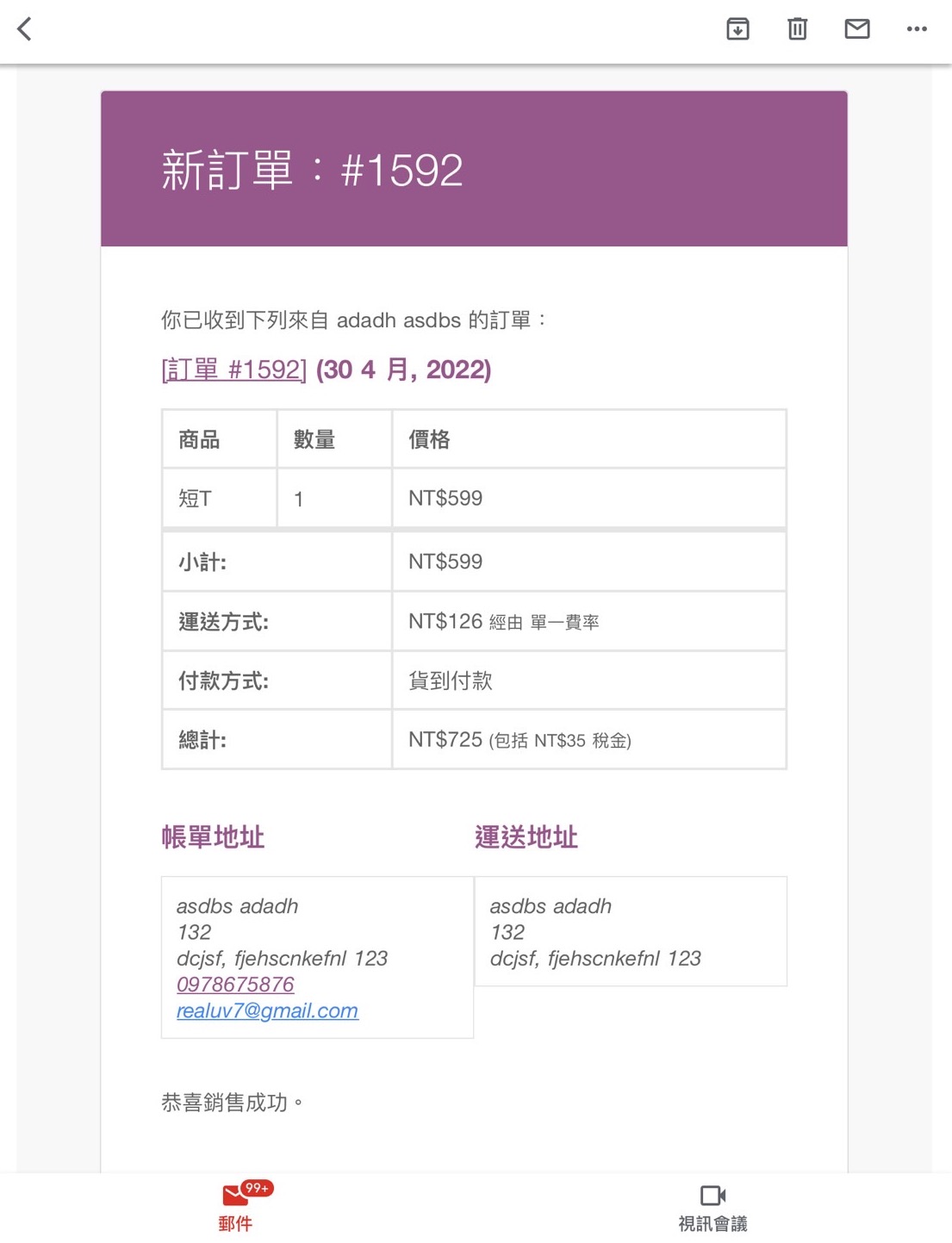This screenshot has height=1243, width=952.
Task: Go back to the inbox
Action: 25,29
